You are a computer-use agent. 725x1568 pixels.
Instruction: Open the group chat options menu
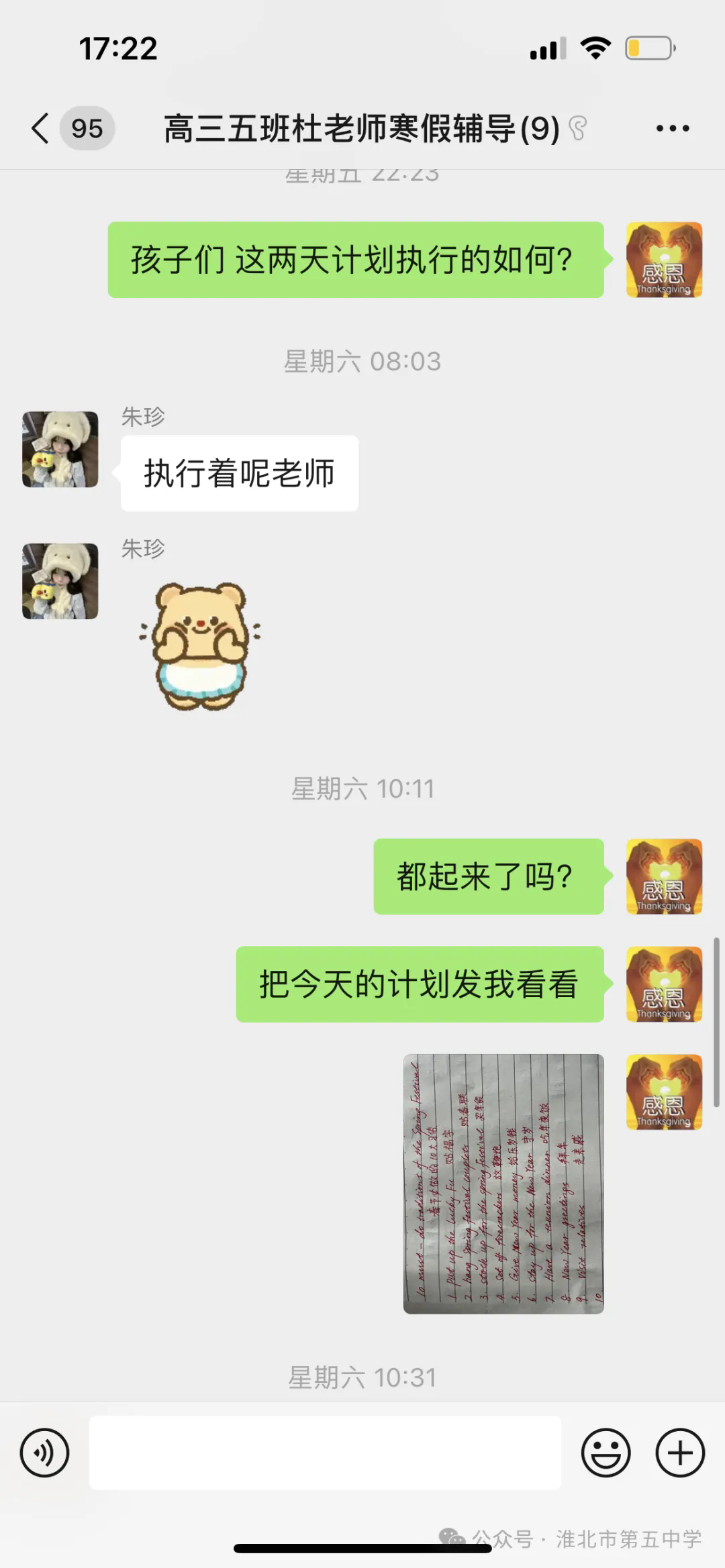[x=672, y=128]
